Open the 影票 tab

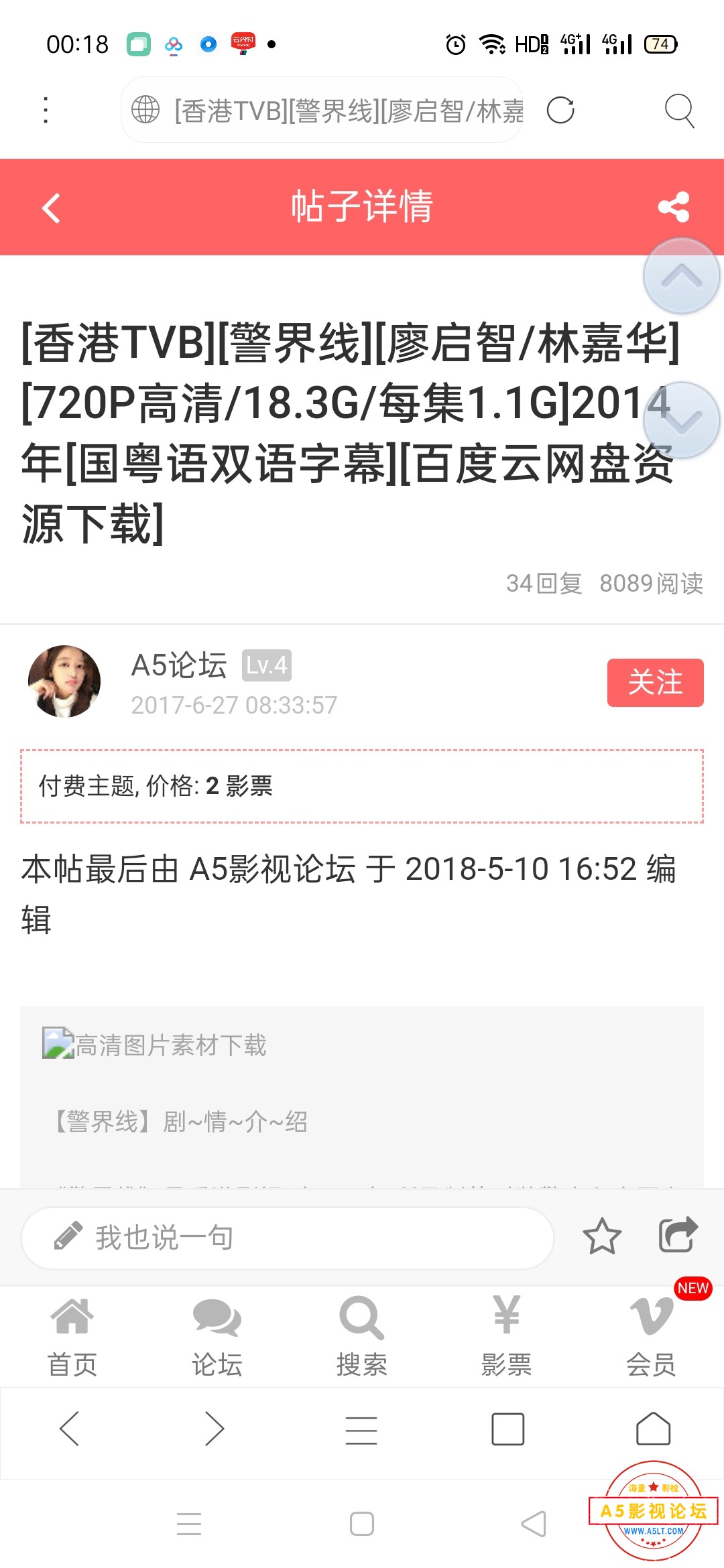coord(507,1335)
